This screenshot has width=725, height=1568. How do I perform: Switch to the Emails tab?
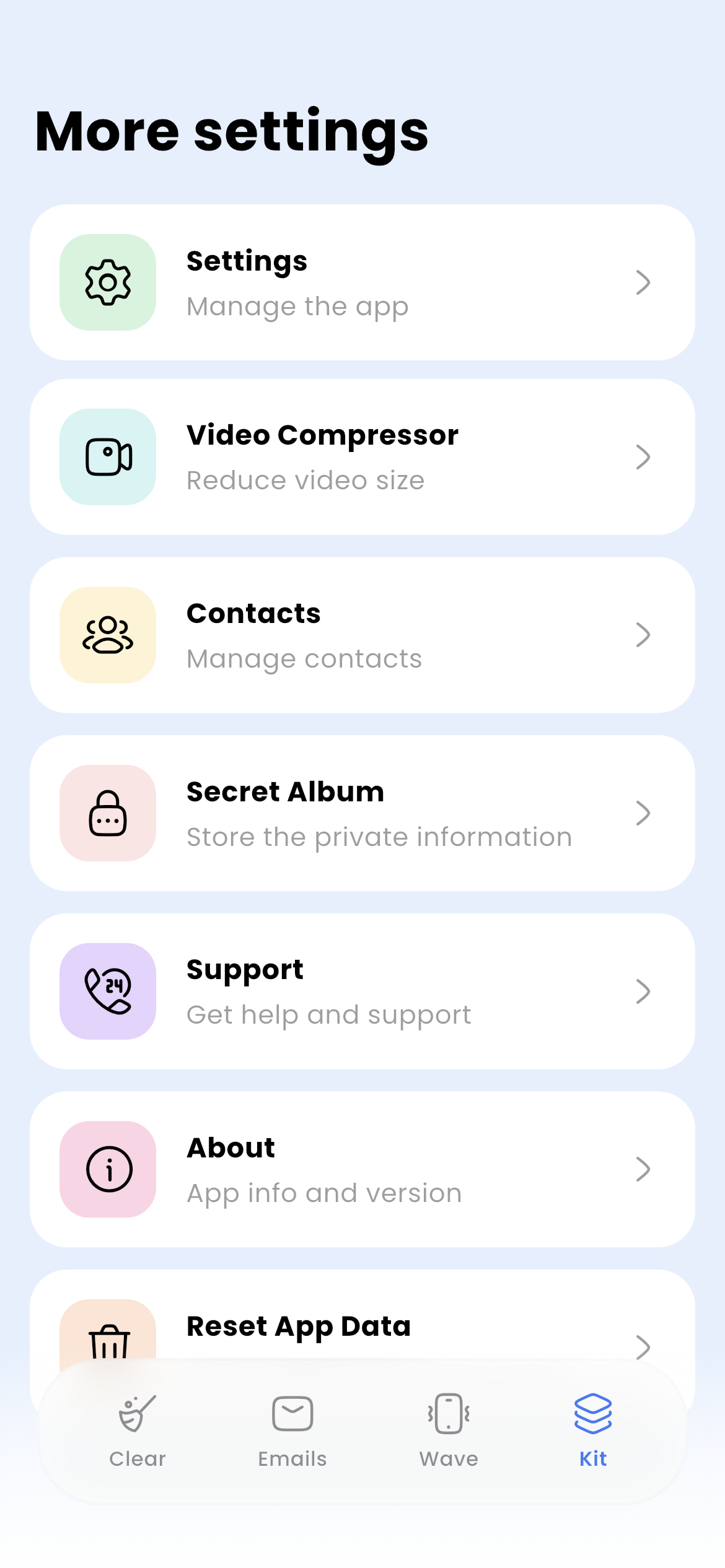coord(292,1431)
